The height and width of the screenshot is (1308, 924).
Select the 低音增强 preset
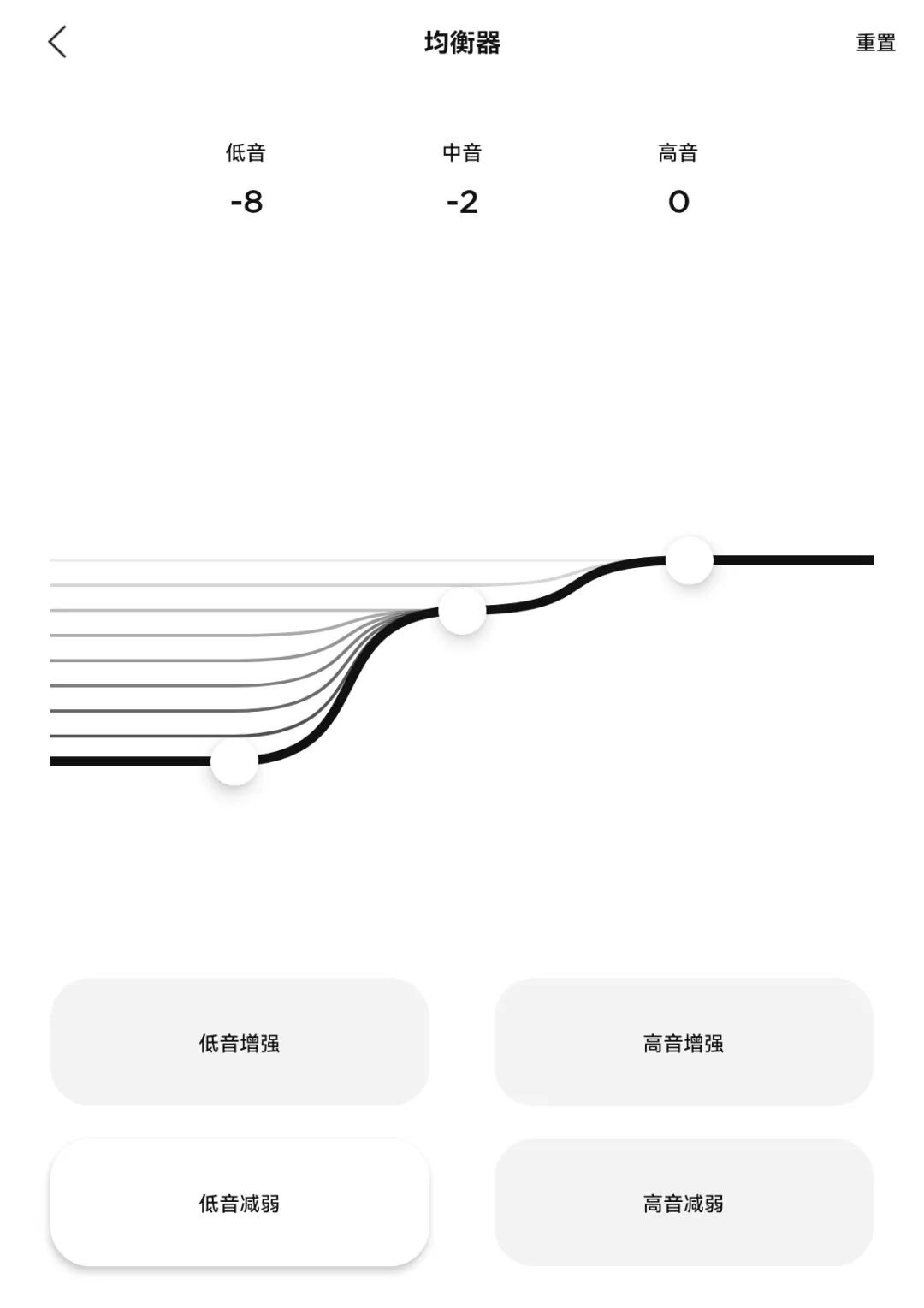tap(240, 1042)
